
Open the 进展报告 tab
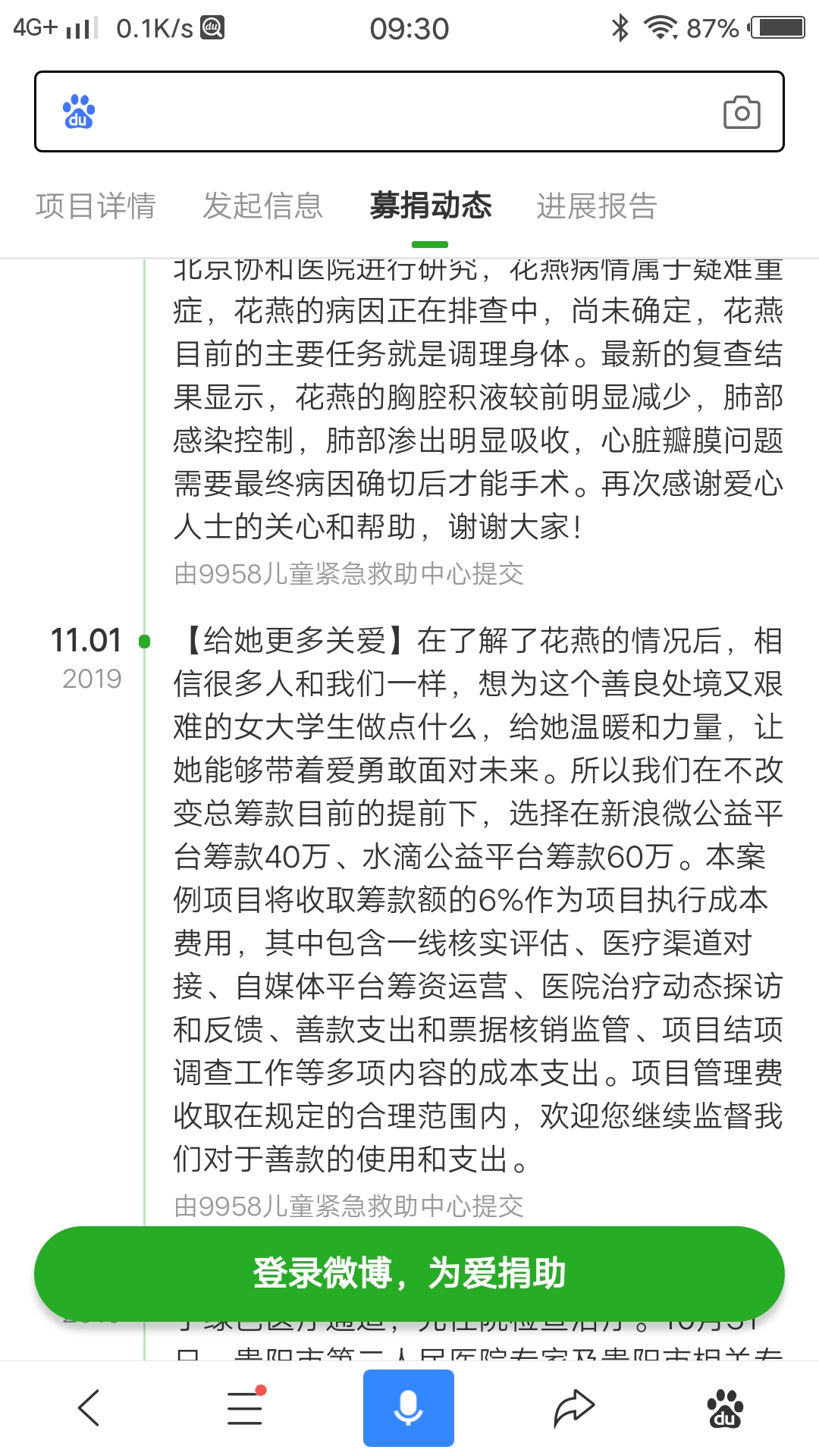pyautogui.click(x=597, y=206)
